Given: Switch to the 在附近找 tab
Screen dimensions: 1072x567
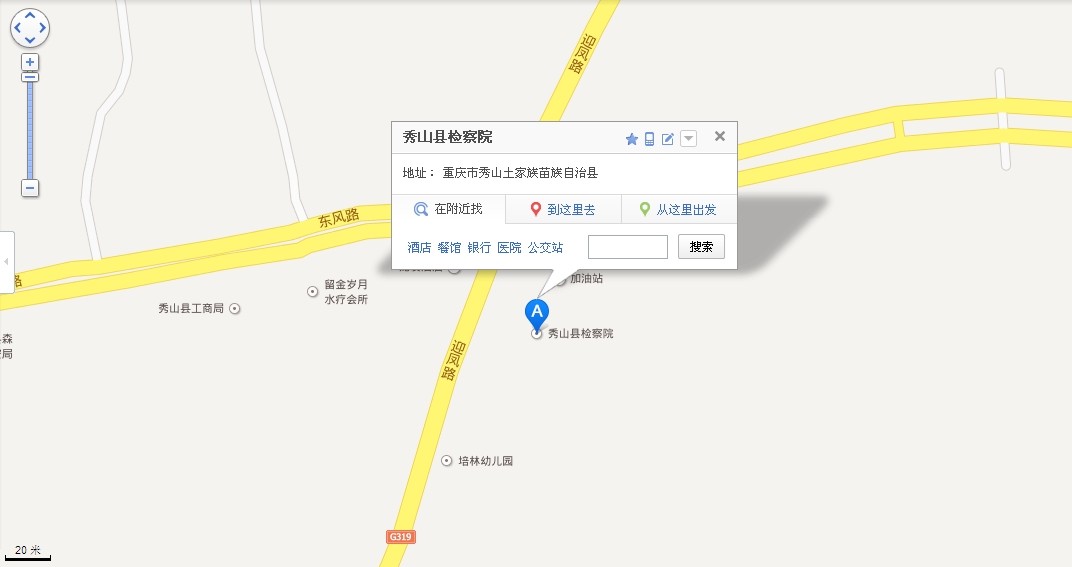Looking at the screenshot, I should coord(448,209).
